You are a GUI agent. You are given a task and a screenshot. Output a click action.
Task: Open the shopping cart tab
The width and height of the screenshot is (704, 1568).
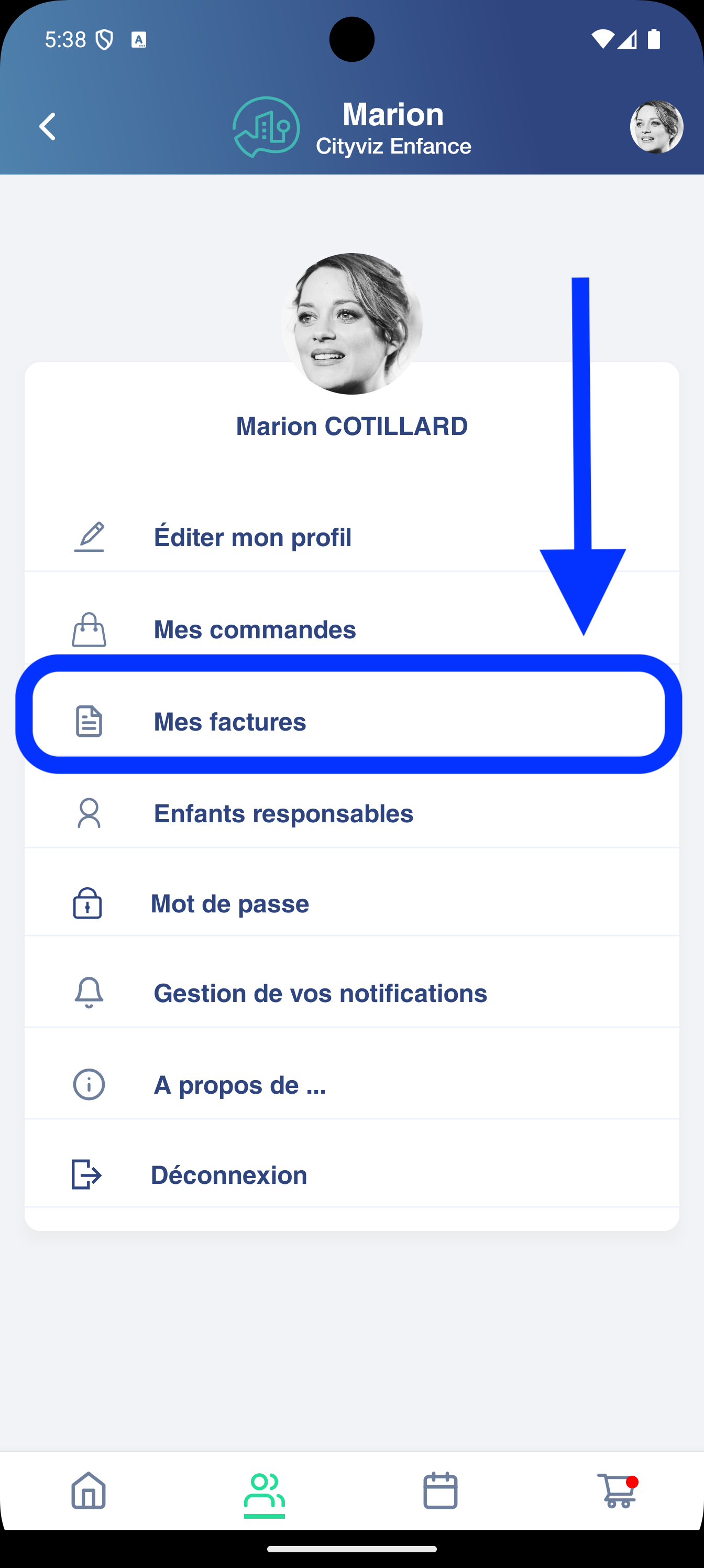(617, 1490)
